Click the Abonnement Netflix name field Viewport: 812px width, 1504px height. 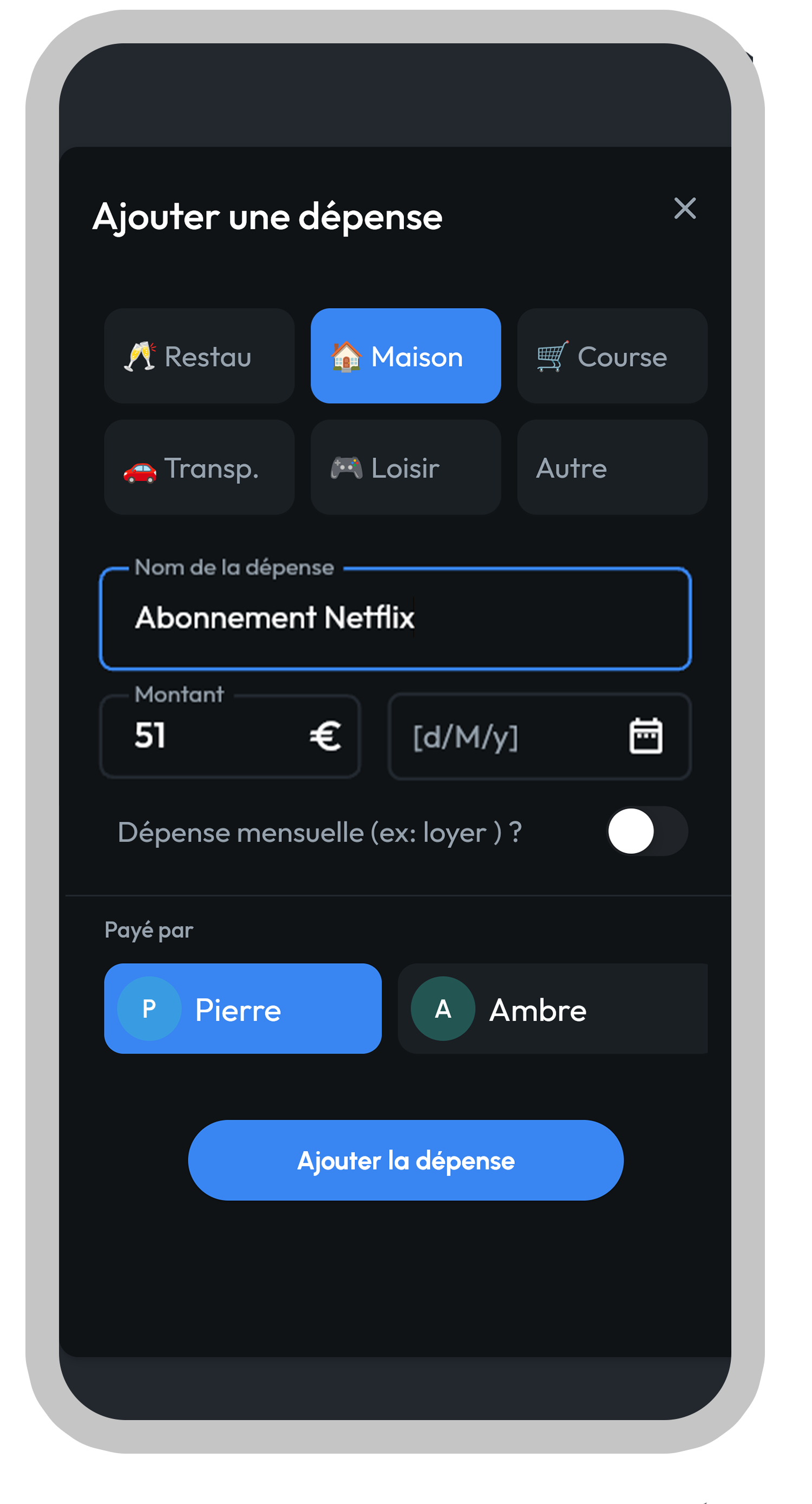(x=395, y=619)
